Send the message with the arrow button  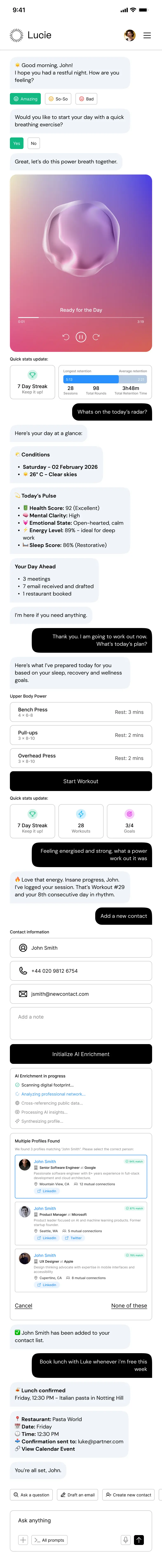[139, 1540]
